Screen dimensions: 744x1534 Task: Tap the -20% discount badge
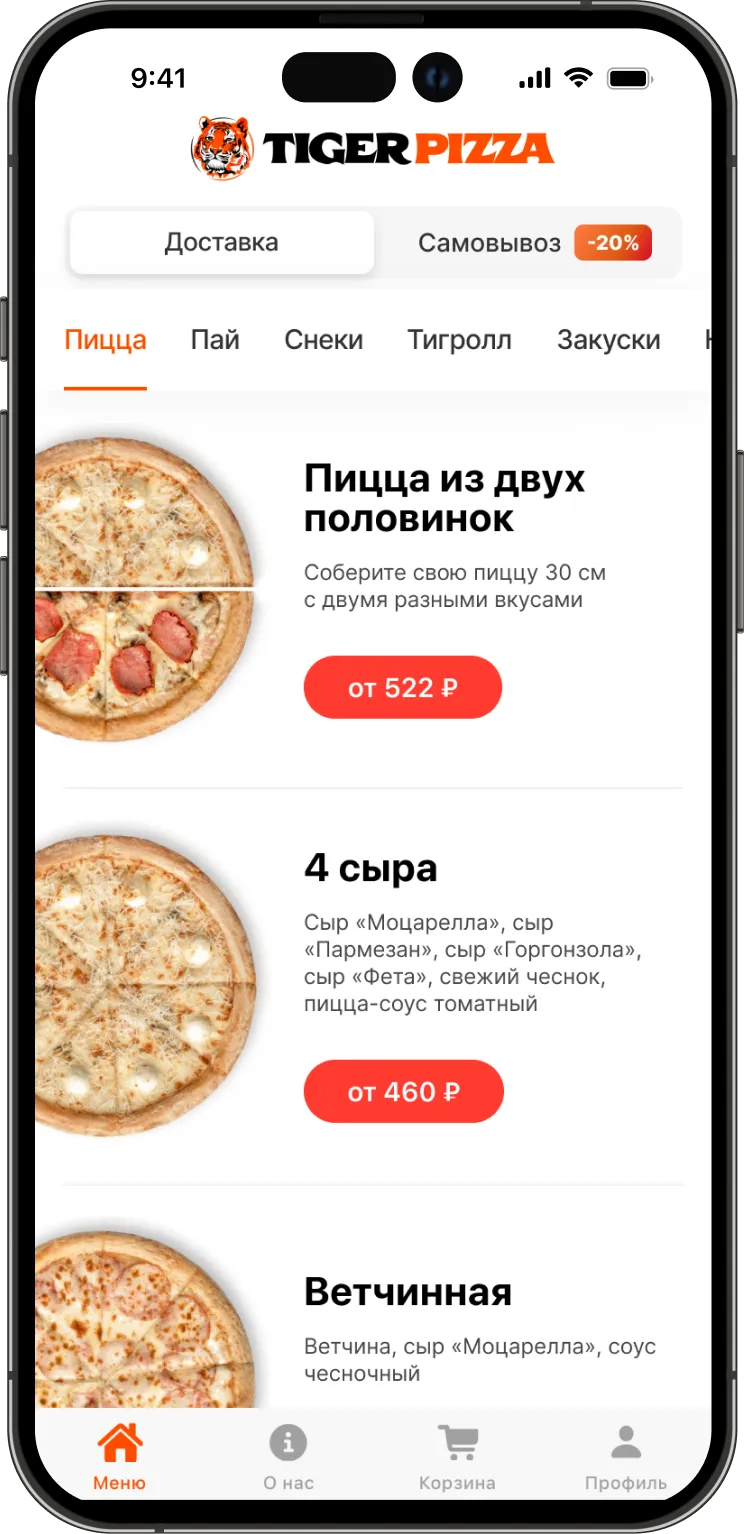coord(612,242)
